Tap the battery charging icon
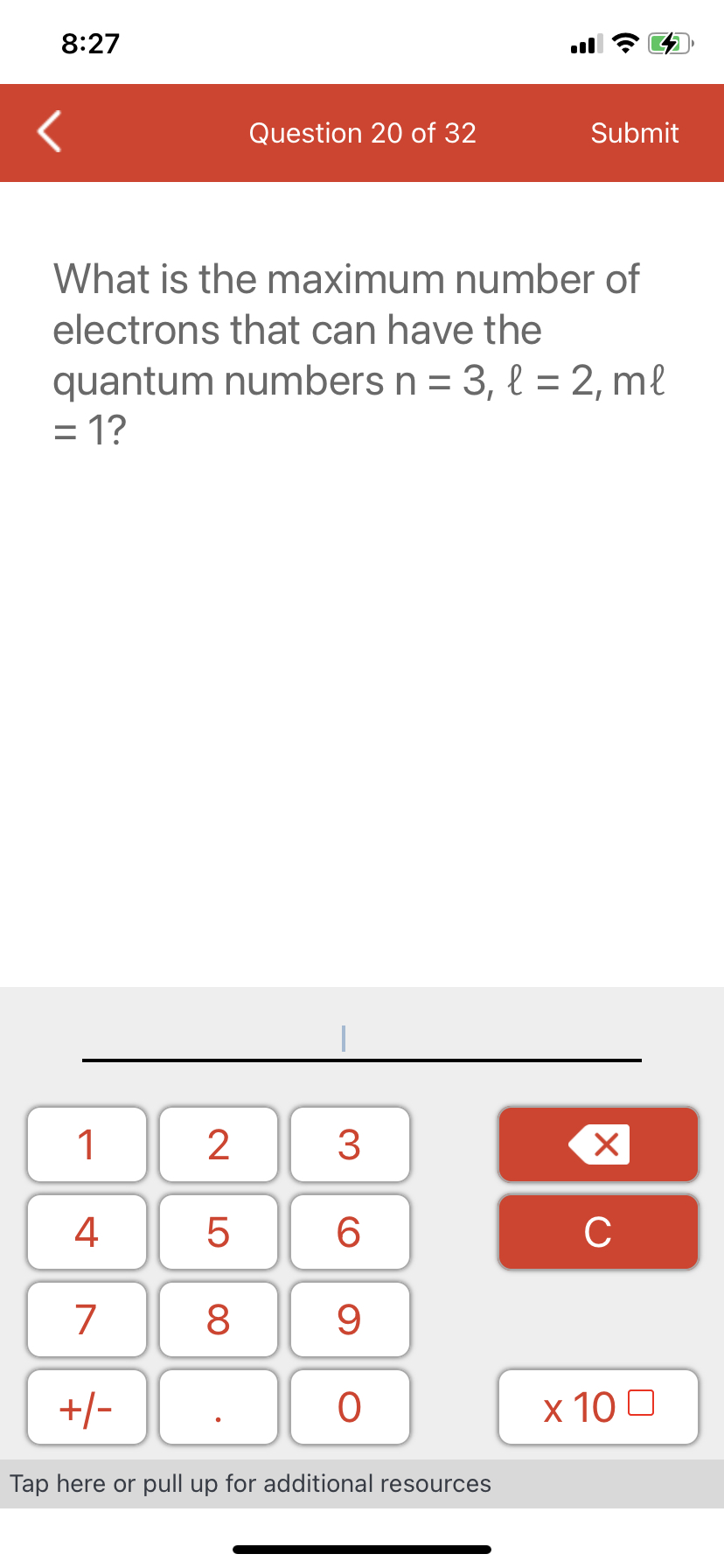 [666, 42]
